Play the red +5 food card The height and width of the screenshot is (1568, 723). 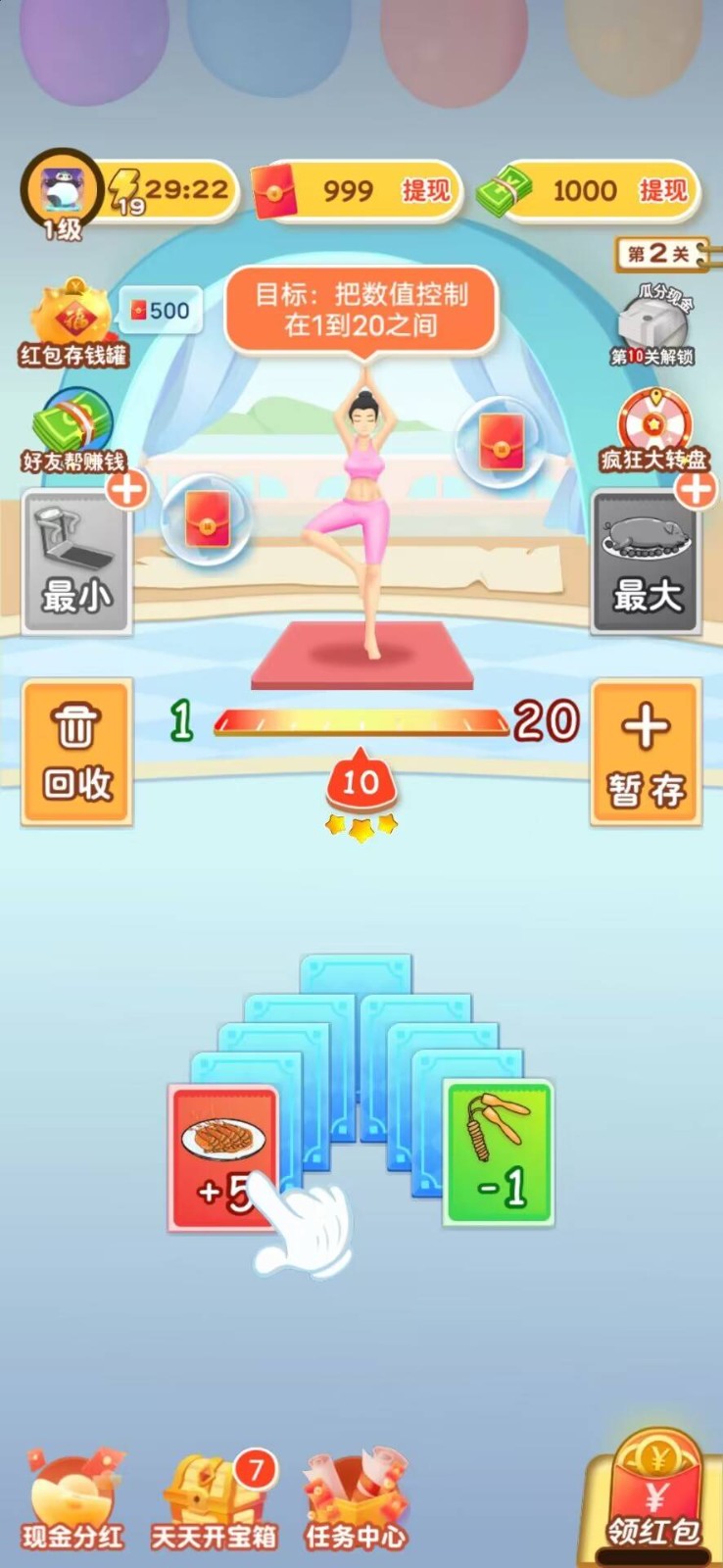(x=223, y=1156)
